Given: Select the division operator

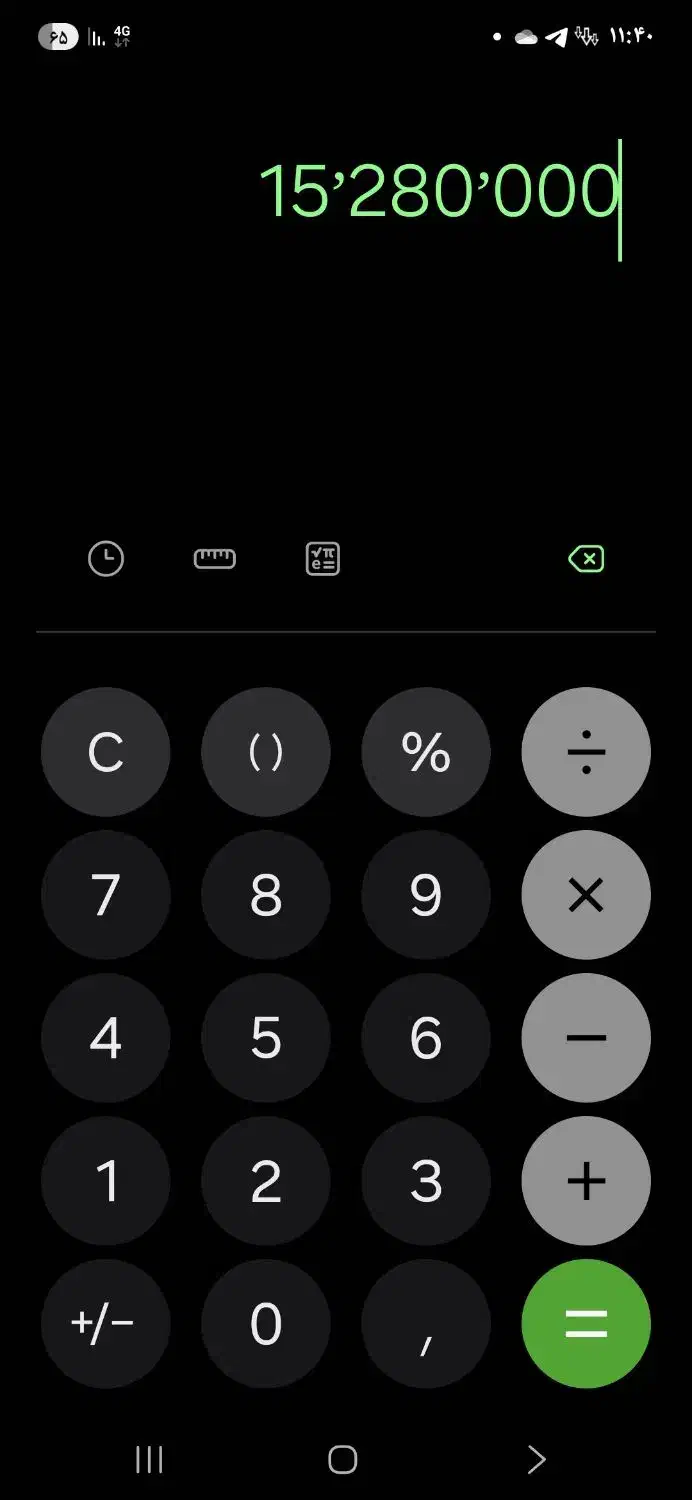Looking at the screenshot, I should 586,752.
